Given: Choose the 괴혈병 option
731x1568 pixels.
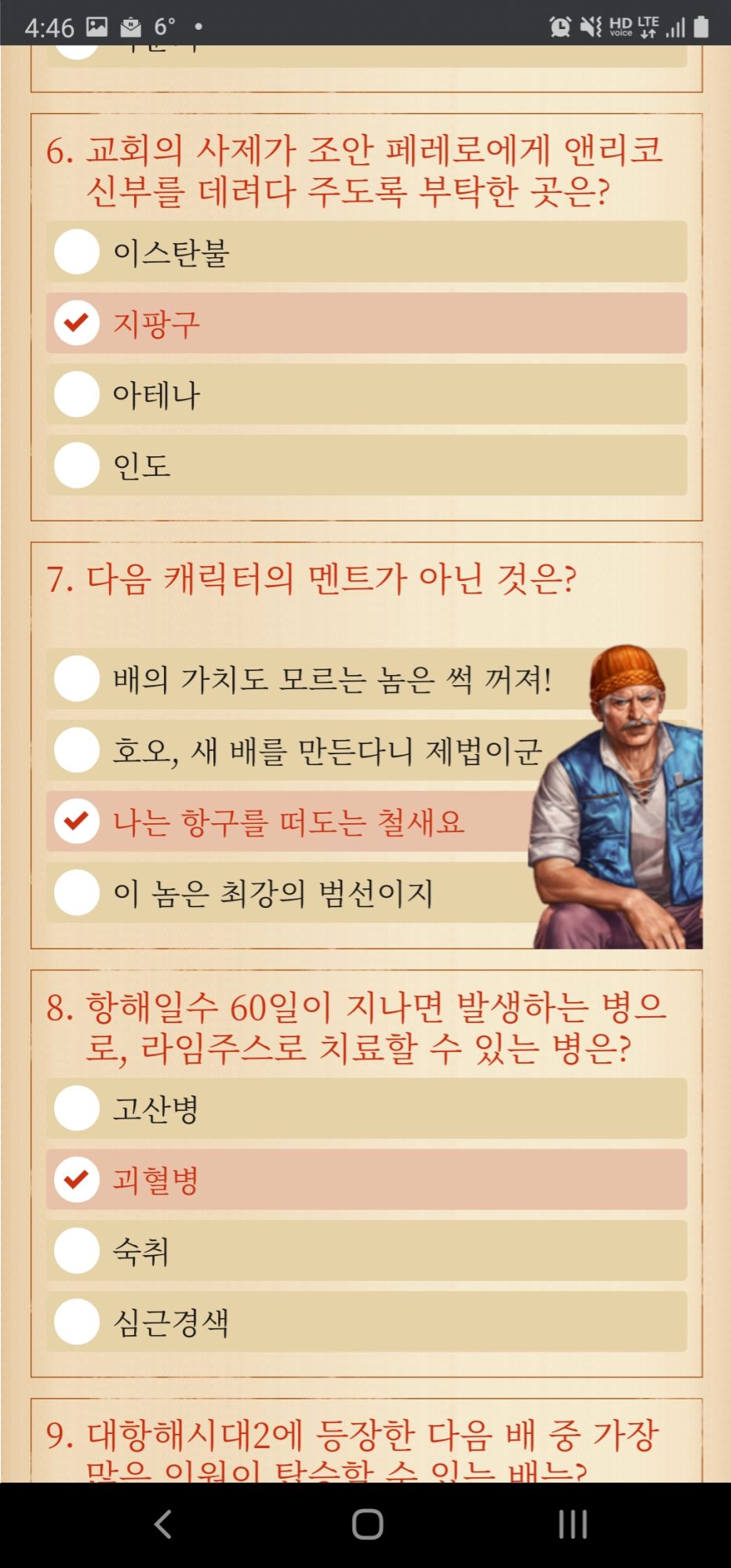Looking at the screenshot, I should (366, 1180).
